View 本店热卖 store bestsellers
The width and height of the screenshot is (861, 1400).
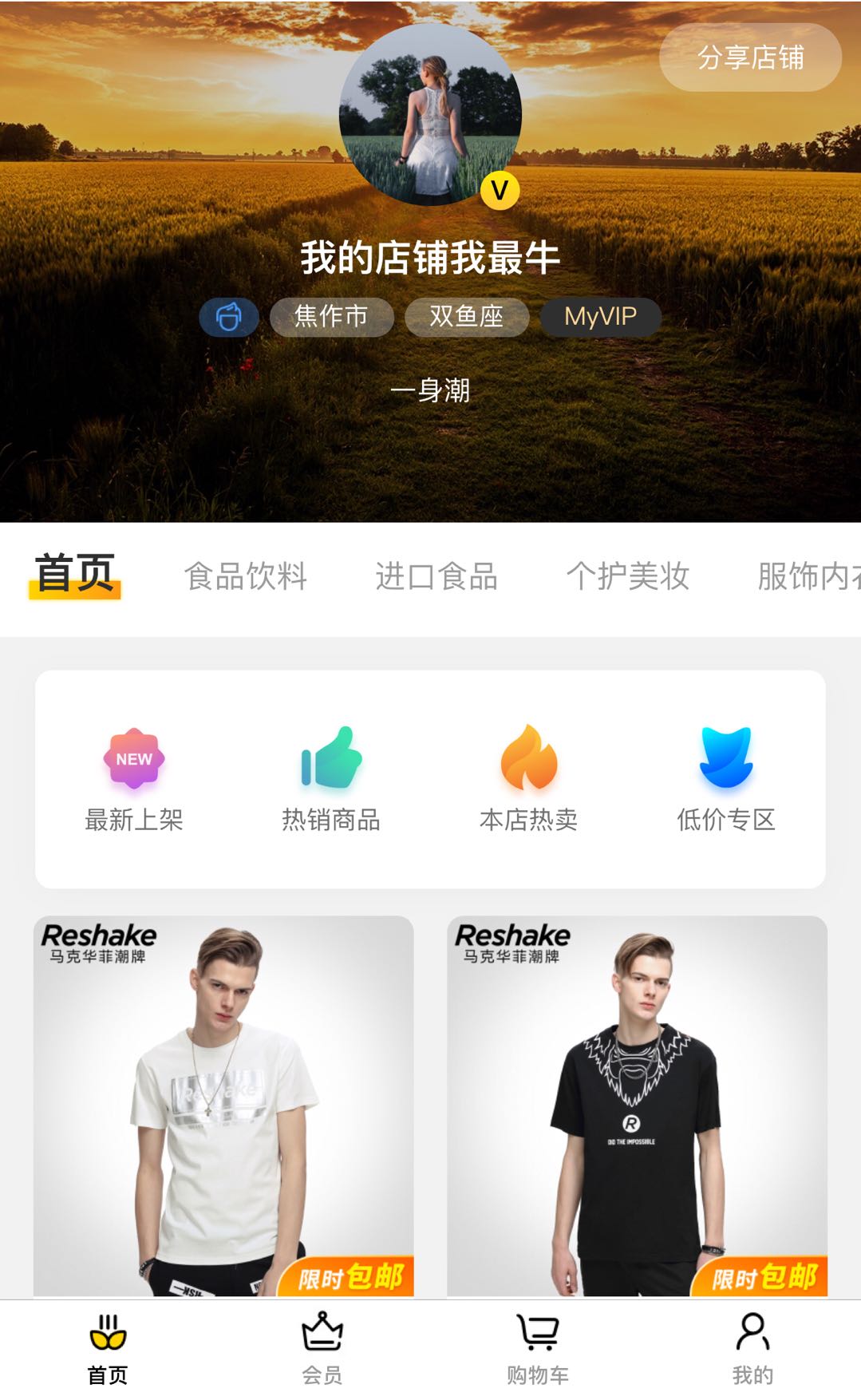pyautogui.click(x=528, y=779)
